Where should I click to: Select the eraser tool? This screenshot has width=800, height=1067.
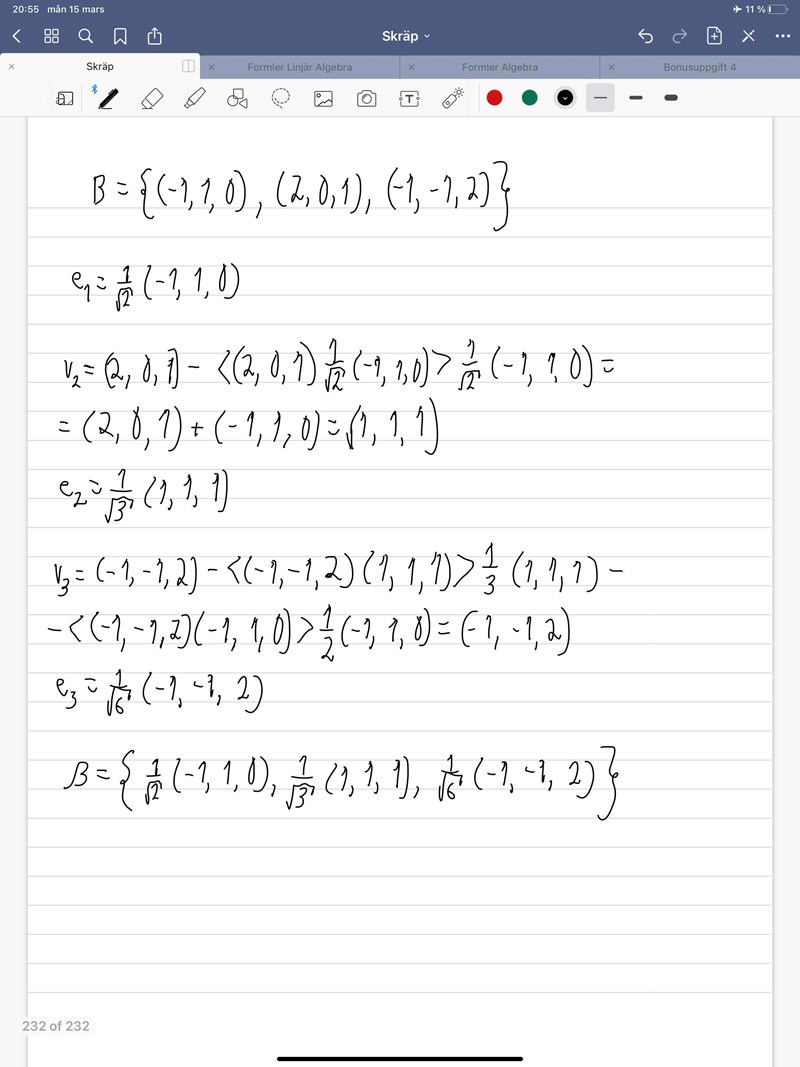click(x=152, y=98)
